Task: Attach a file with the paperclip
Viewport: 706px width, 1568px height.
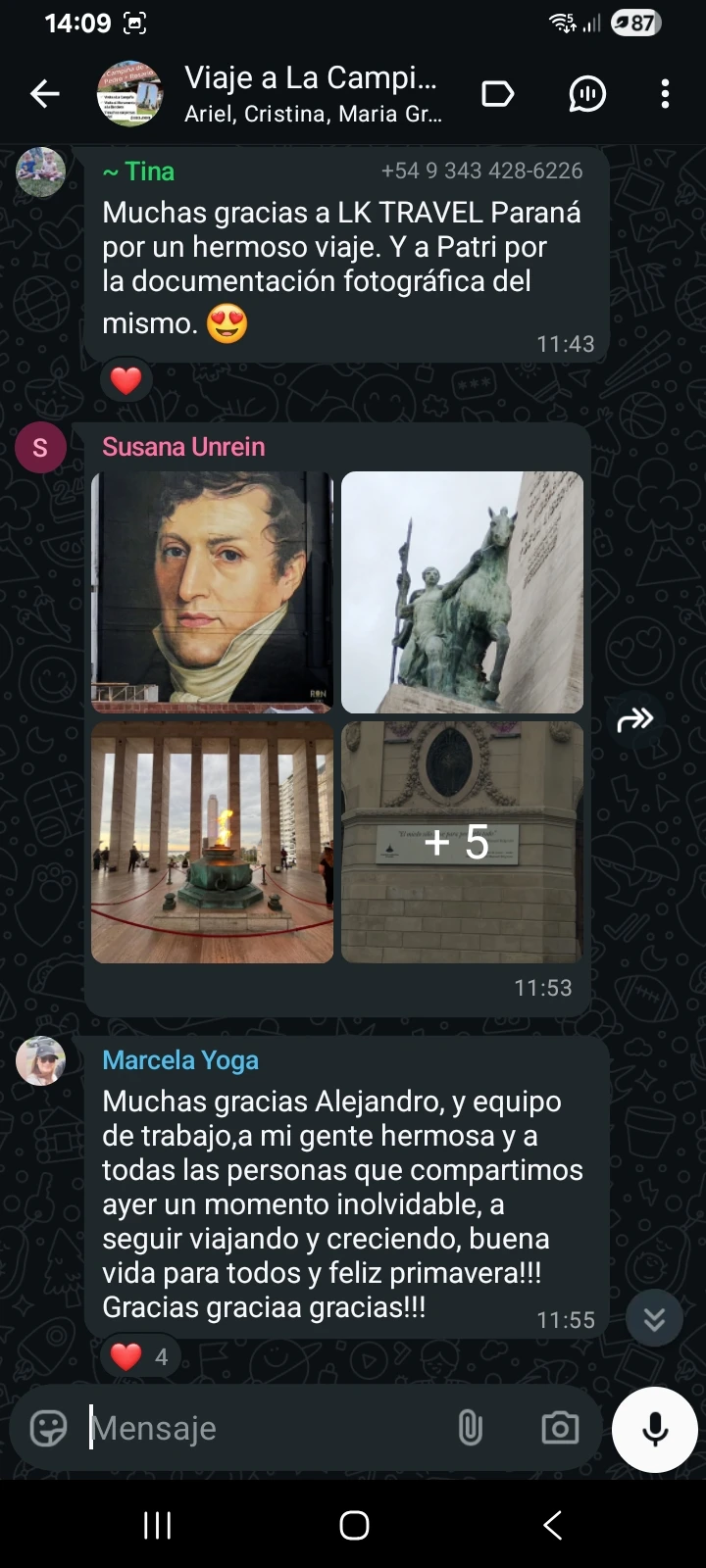Action: (471, 1429)
